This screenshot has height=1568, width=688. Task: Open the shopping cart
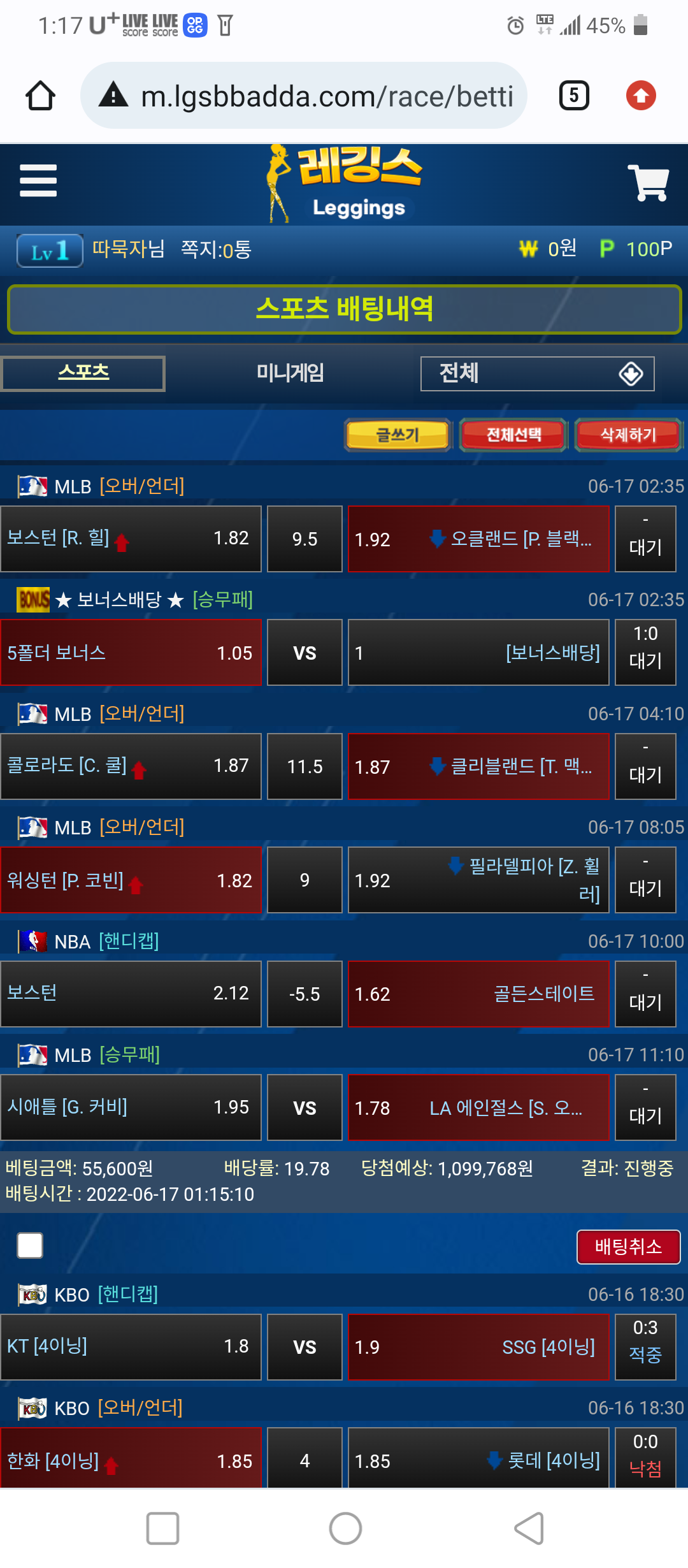click(x=648, y=183)
